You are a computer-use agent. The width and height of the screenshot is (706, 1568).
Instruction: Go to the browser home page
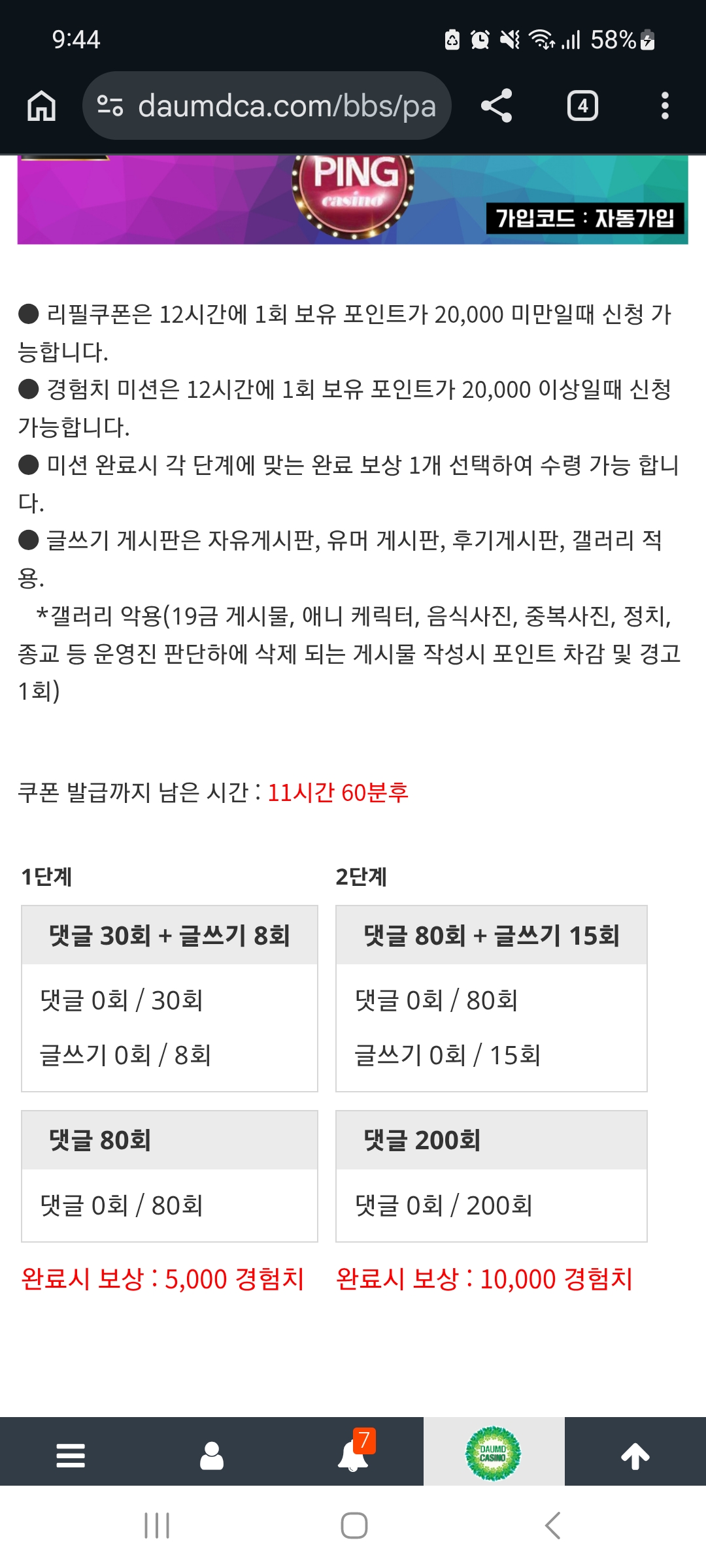point(41,106)
